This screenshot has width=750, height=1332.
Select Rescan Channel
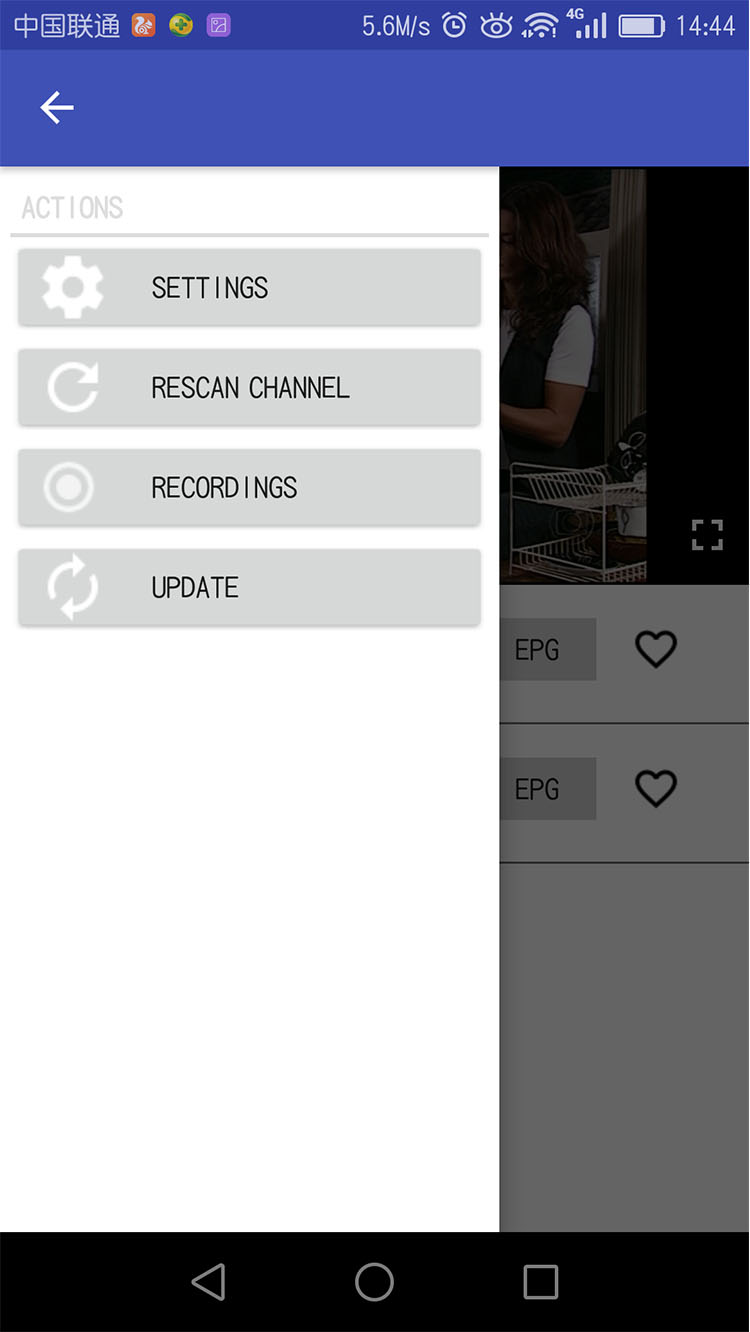click(x=249, y=387)
